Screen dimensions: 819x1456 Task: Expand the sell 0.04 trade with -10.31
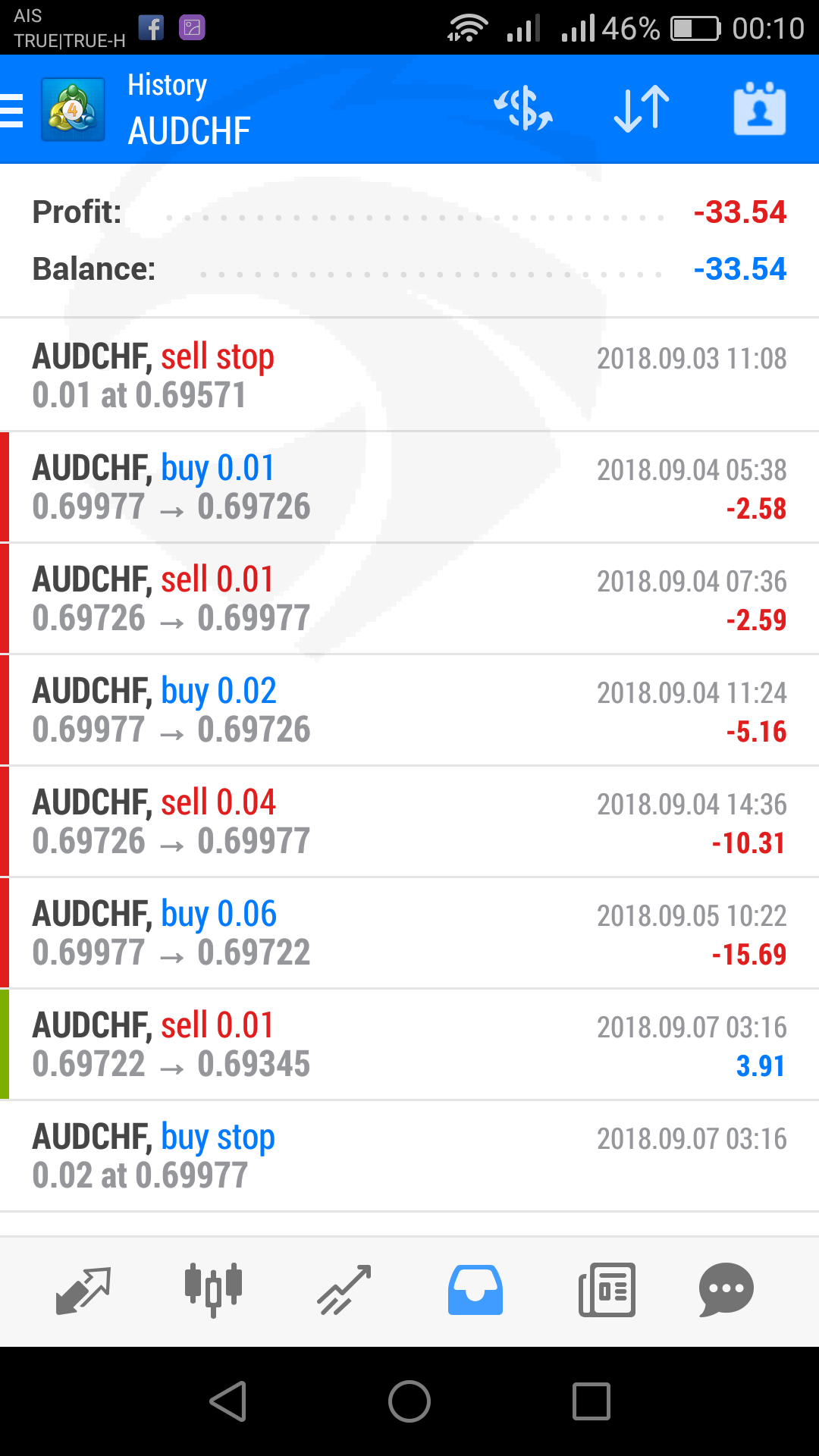point(409,821)
